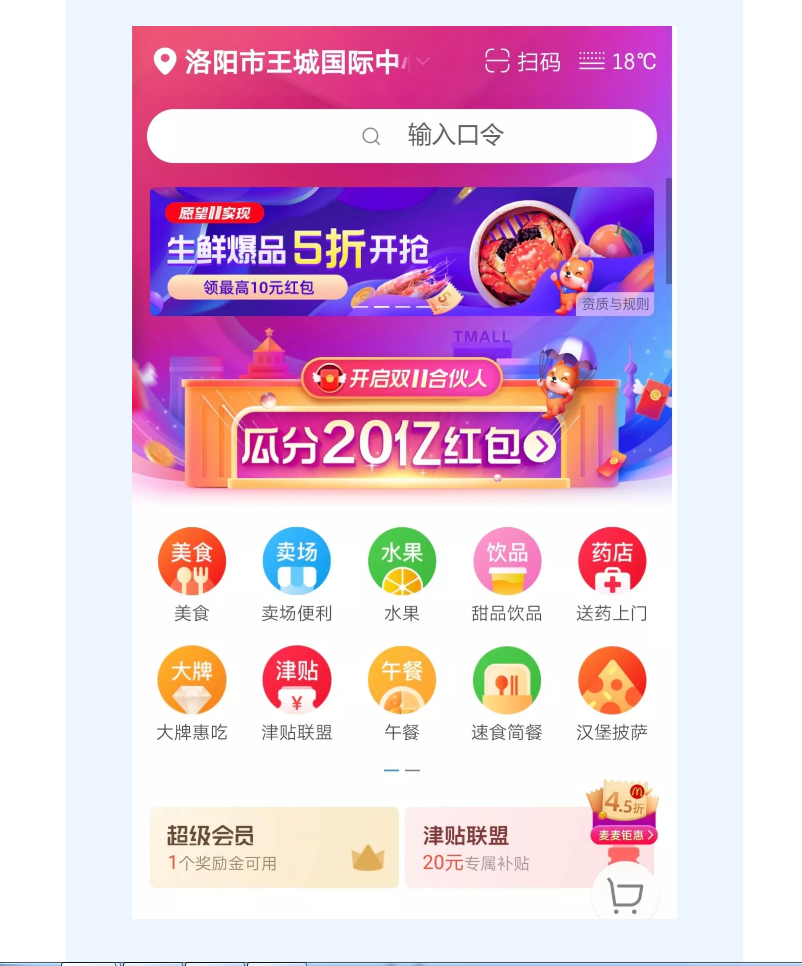Open the 扫码 scanner

[x=522, y=61]
